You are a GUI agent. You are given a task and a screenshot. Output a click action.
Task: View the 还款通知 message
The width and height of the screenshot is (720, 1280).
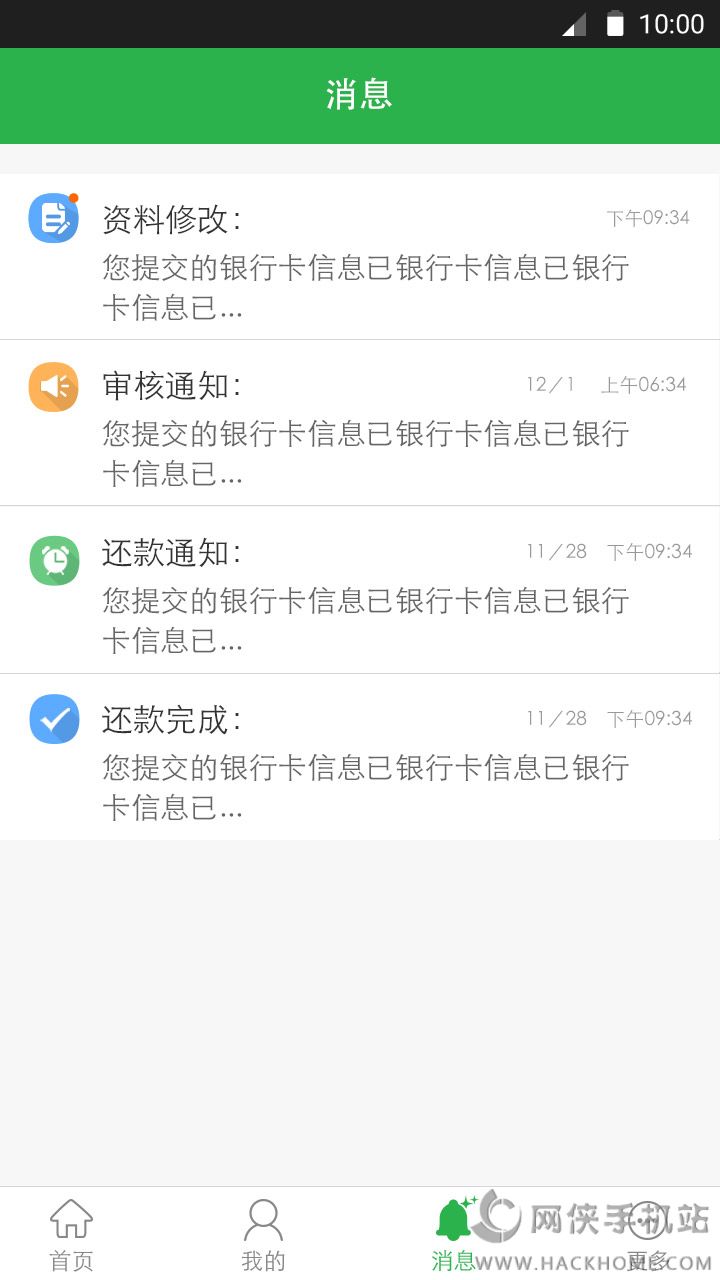pyautogui.click(x=360, y=591)
